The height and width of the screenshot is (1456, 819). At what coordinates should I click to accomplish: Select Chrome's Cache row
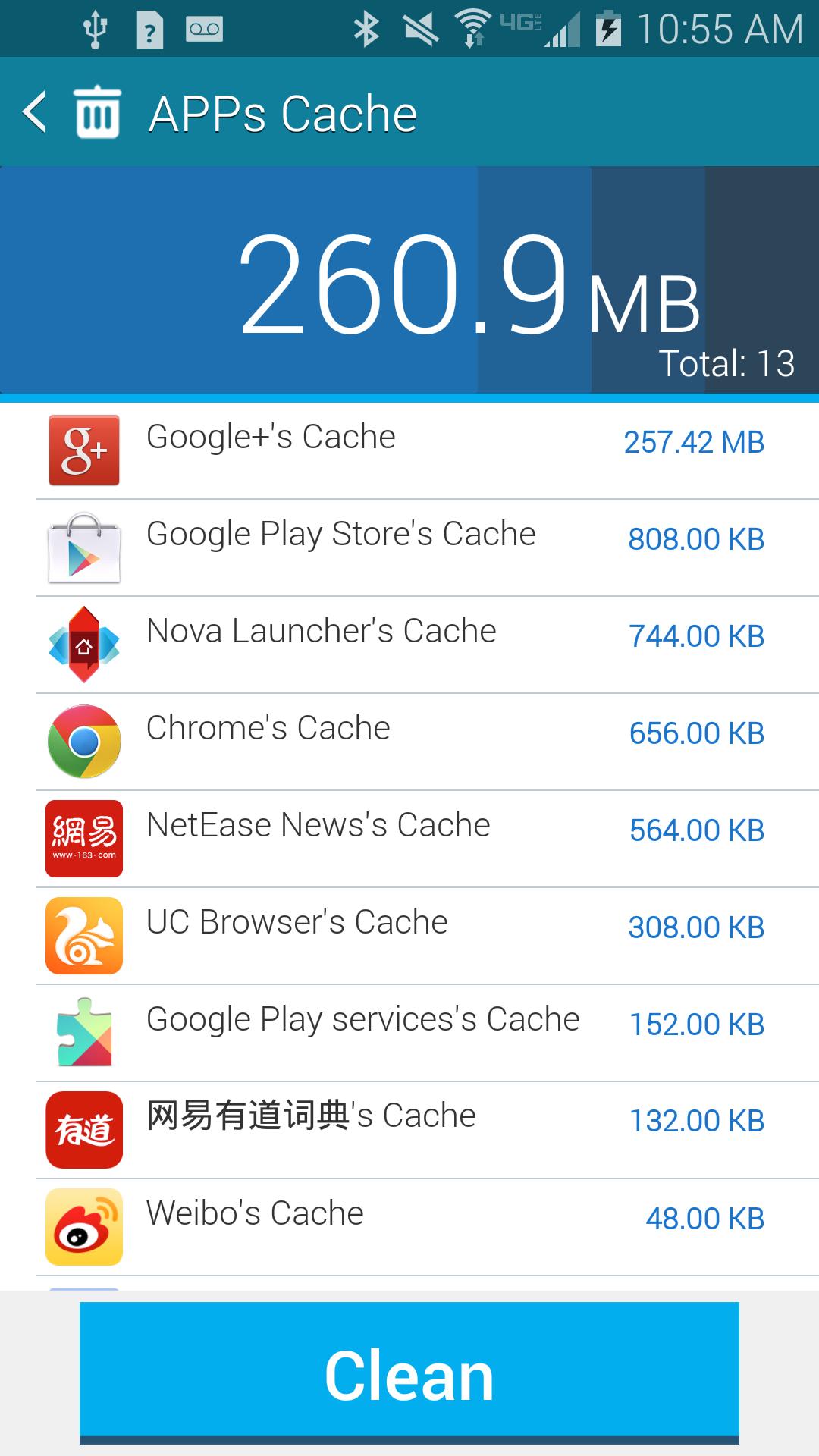(x=409, y=742)
